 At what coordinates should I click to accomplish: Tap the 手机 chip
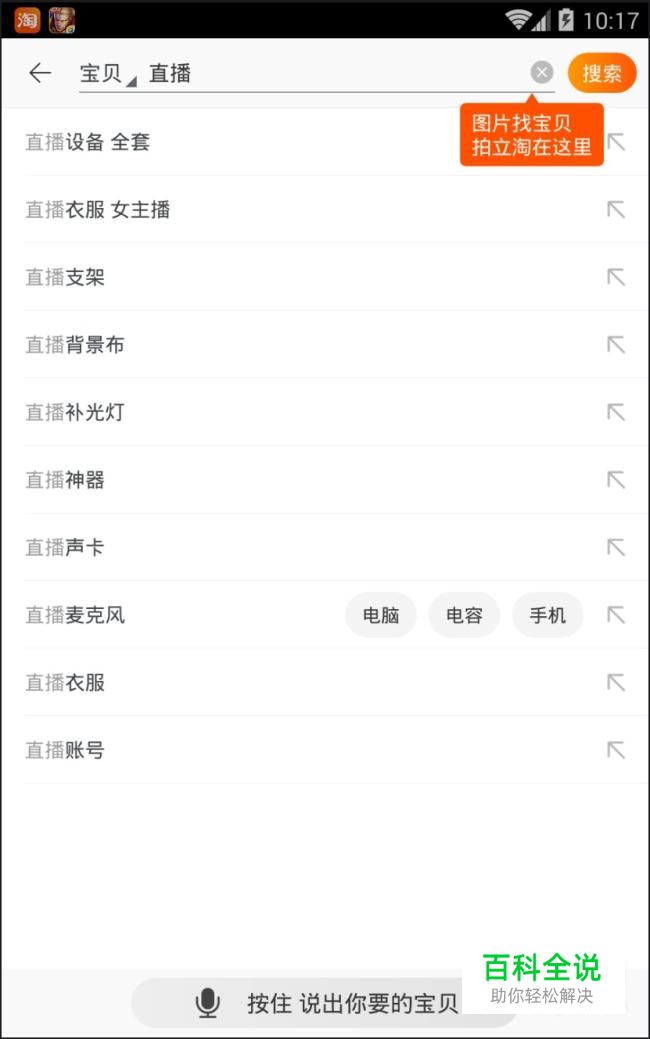click(x=547, y=615)
